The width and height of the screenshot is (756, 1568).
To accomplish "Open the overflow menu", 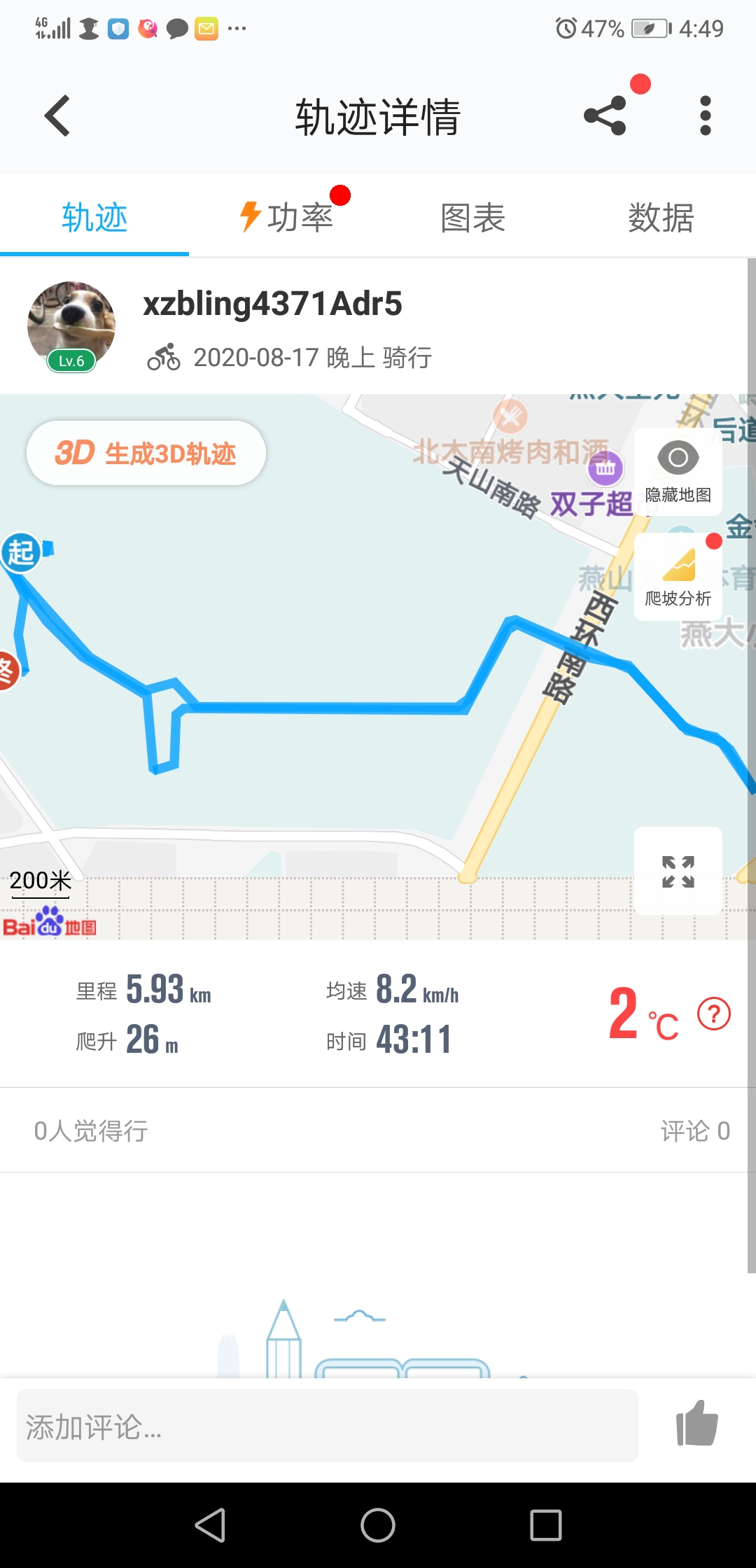I will 705,116.
